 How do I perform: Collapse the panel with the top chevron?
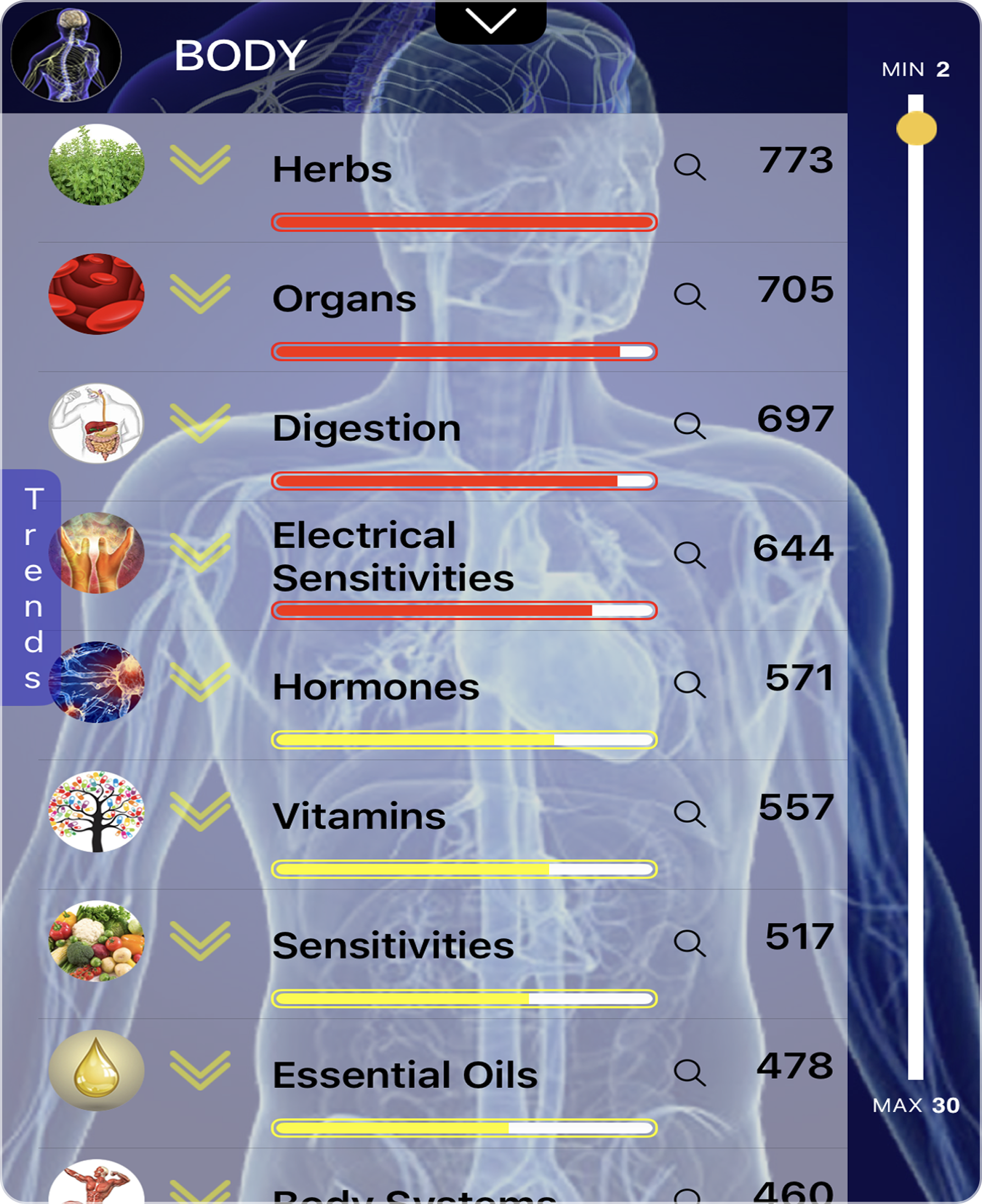tap(490, 21)
